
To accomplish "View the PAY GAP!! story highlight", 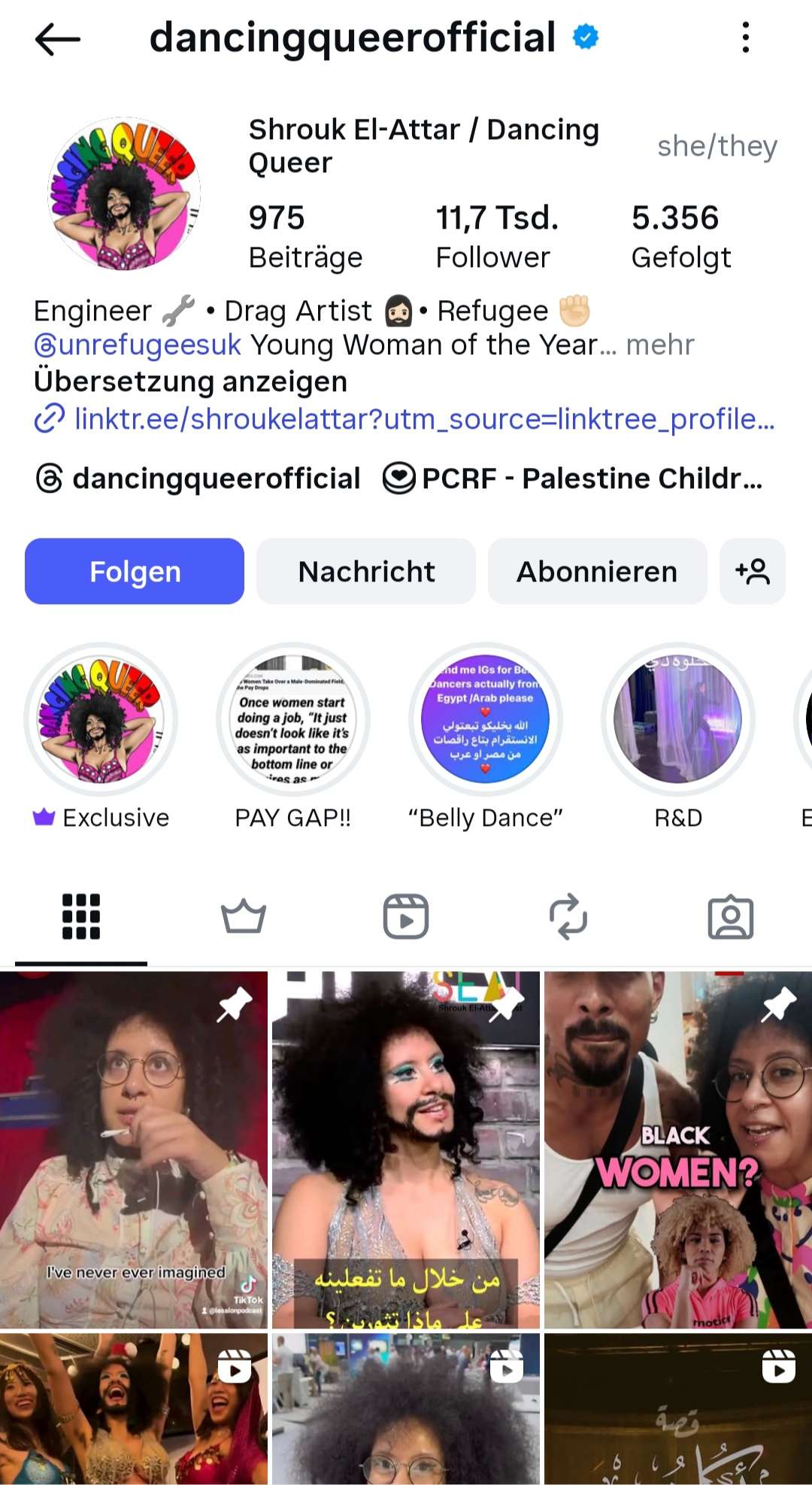I will point(292,720).
